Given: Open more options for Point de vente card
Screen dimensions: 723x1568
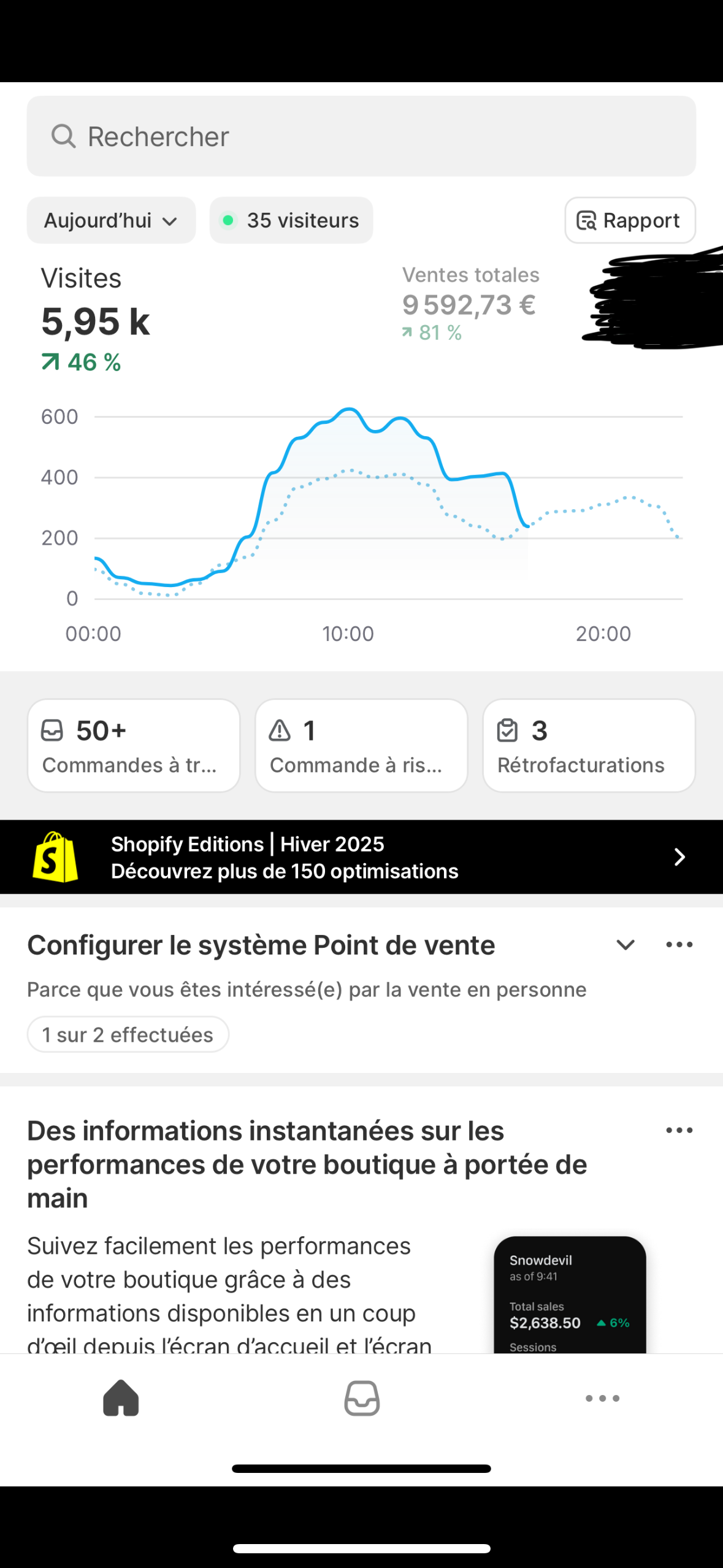Looking at the screenshot, I should 679,945.
